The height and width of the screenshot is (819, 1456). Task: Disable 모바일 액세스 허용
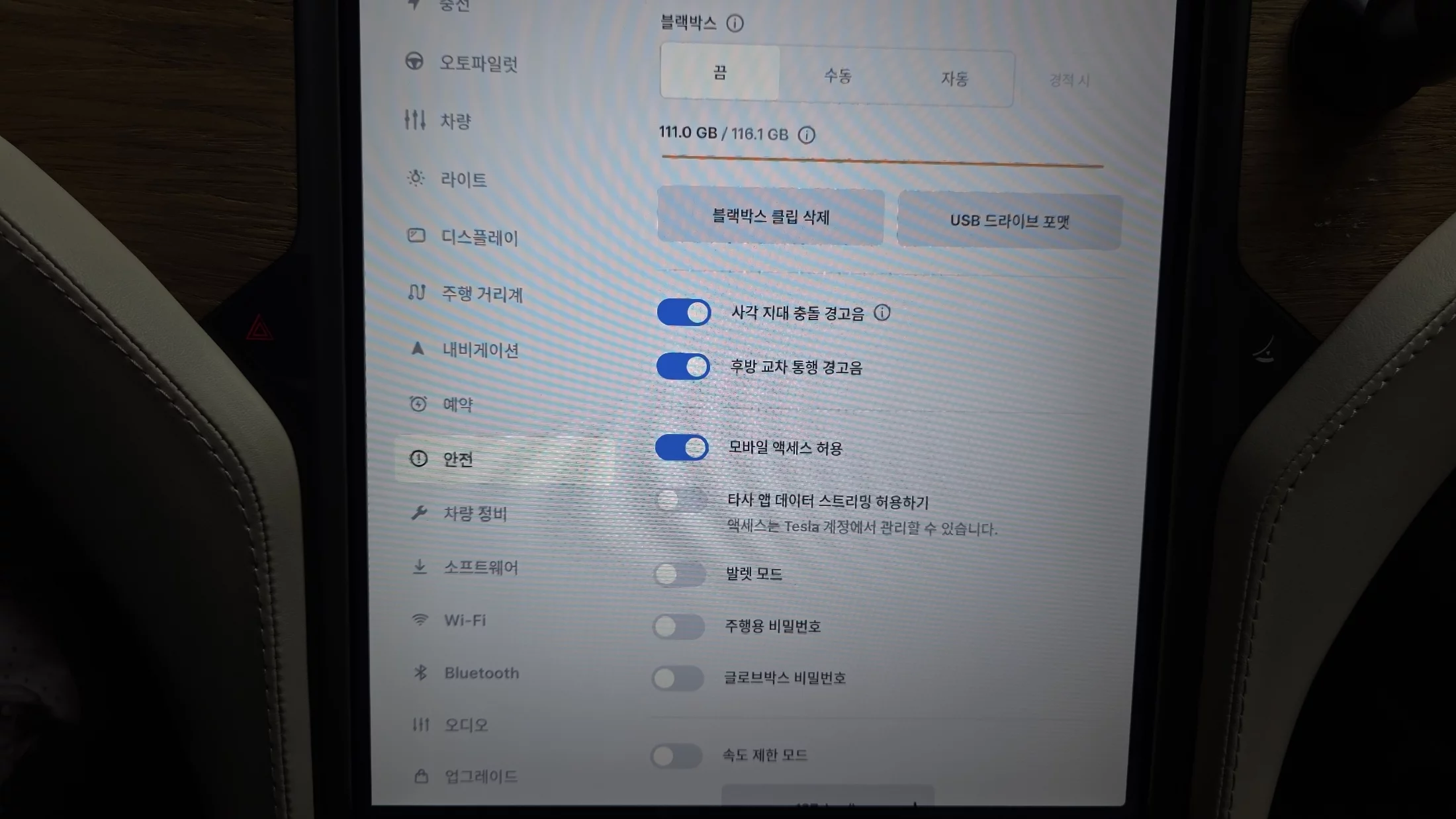682,448
